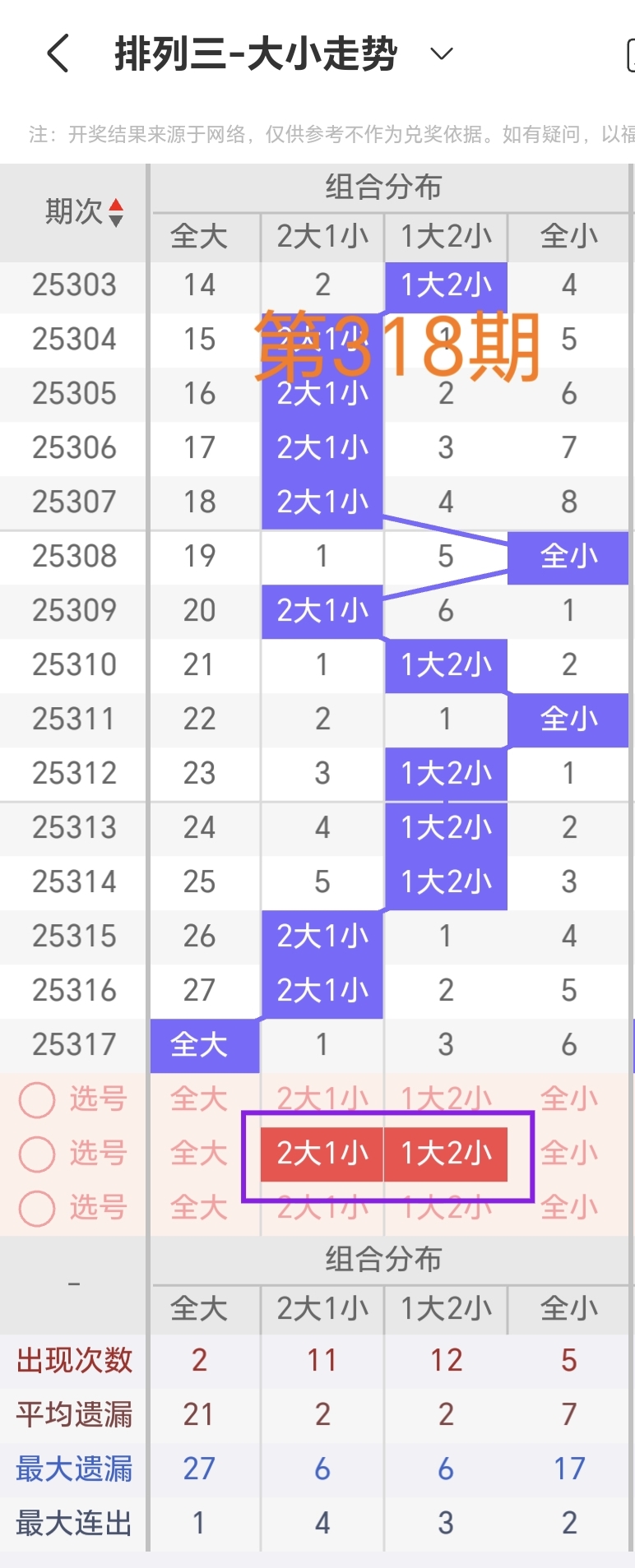Click the 全大 cell in row 25317
The width and height of the screenshot is (635, 1568).
coord(204,1045)
